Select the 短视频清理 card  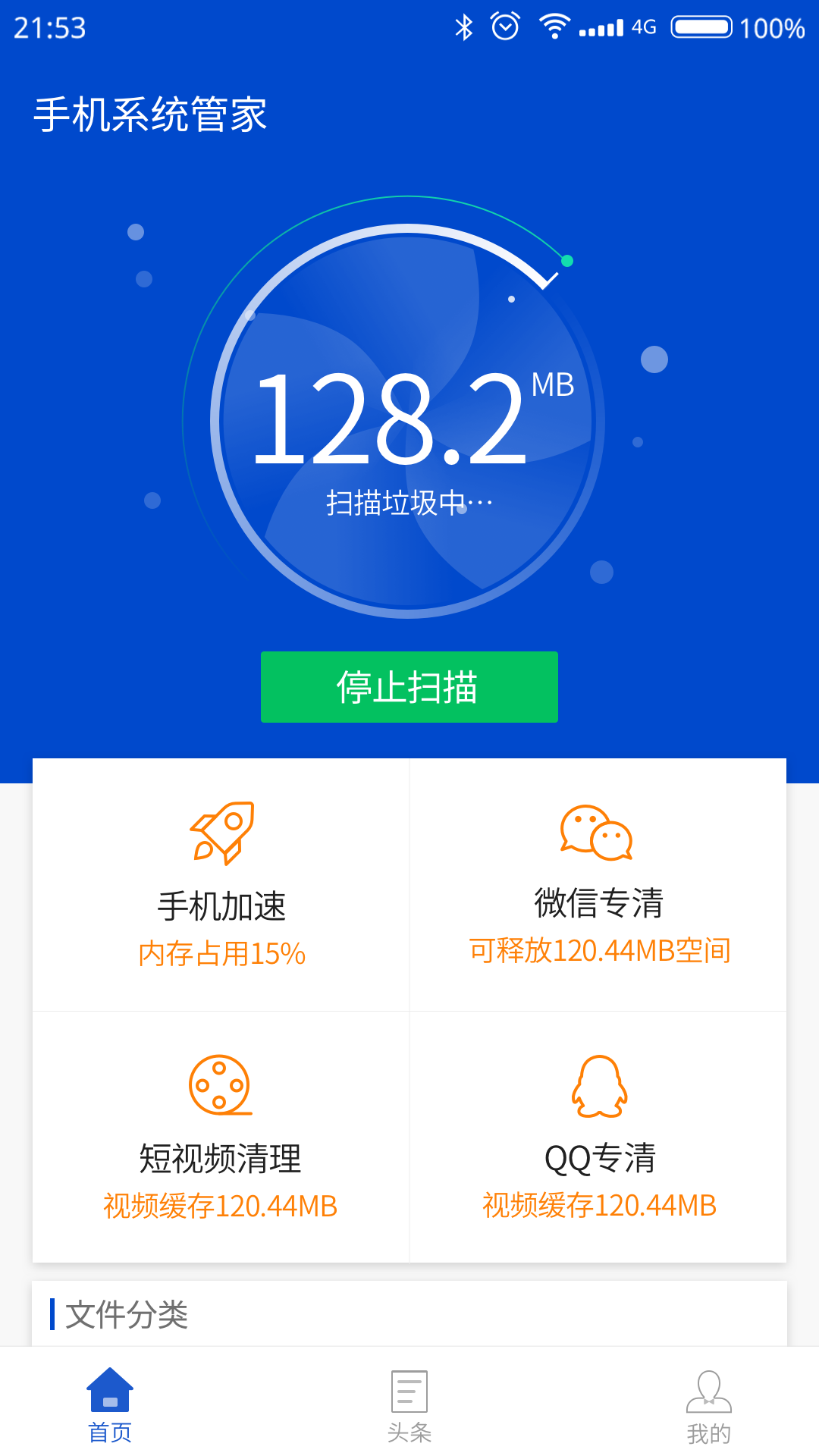point(221,1137)
